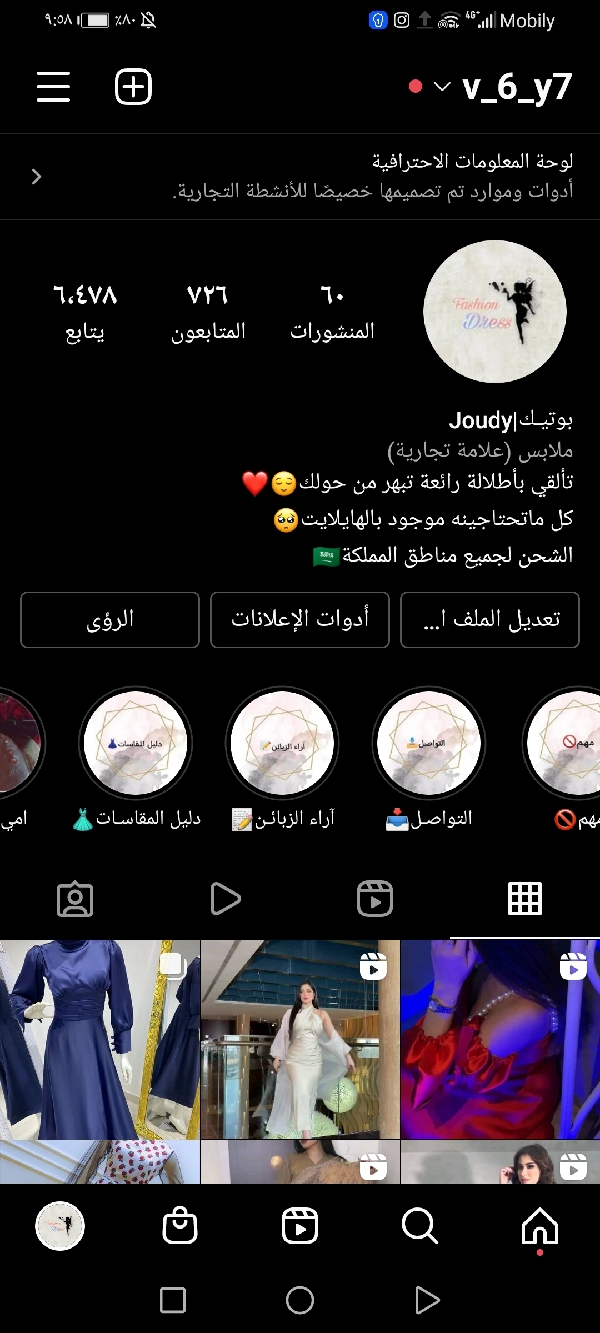Go to the home feed
Viewport: 600px width, 1333px height.
coord(540,1224)
